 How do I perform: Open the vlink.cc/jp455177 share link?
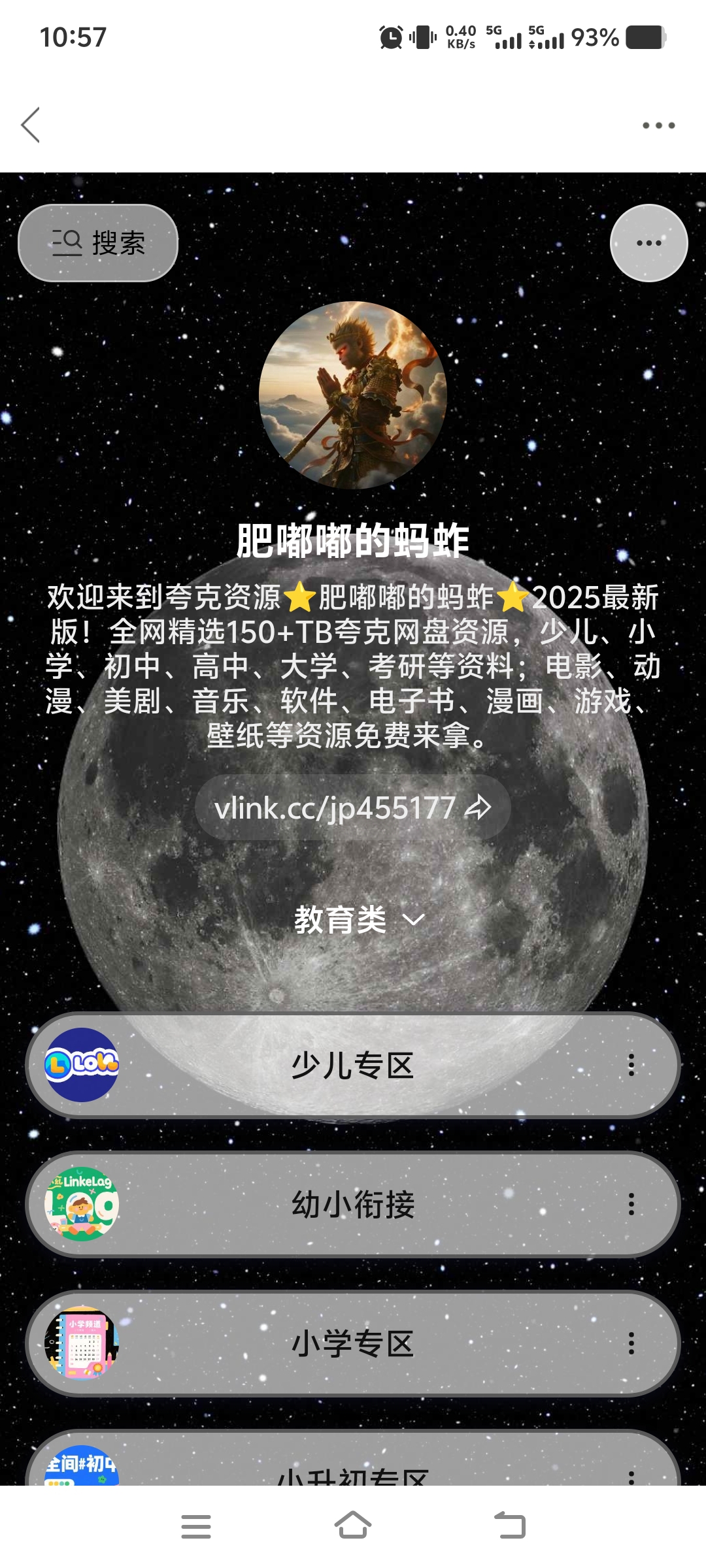(x=352, y=808)
